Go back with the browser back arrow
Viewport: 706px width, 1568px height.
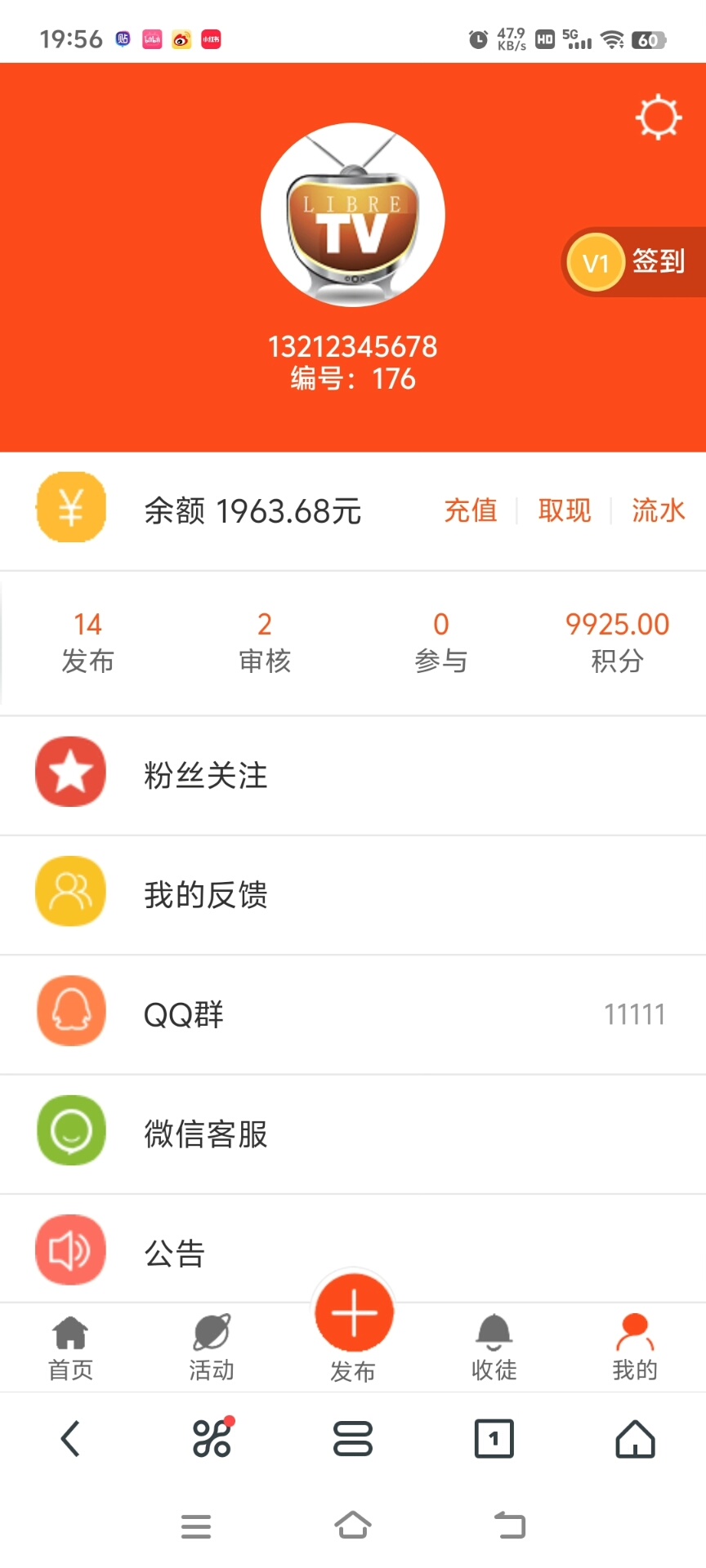(71, 1439)
